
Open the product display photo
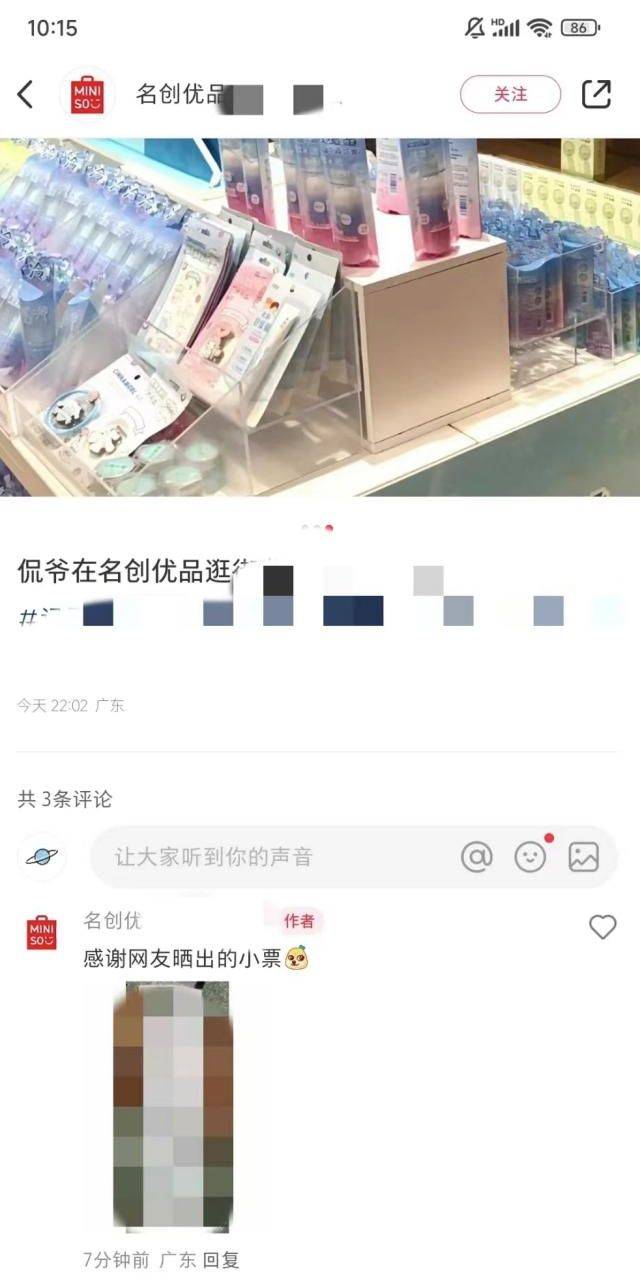[320, 317]
